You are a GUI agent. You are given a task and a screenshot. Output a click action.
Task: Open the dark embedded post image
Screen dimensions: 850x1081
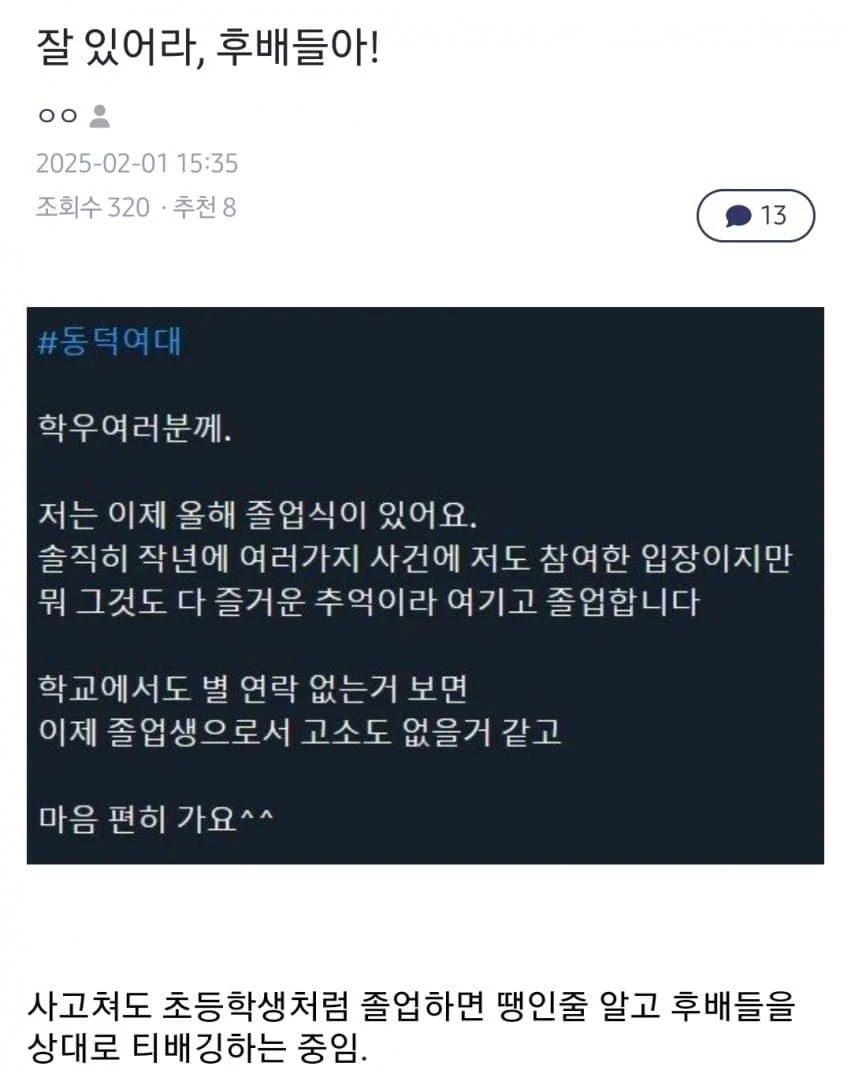425,585
